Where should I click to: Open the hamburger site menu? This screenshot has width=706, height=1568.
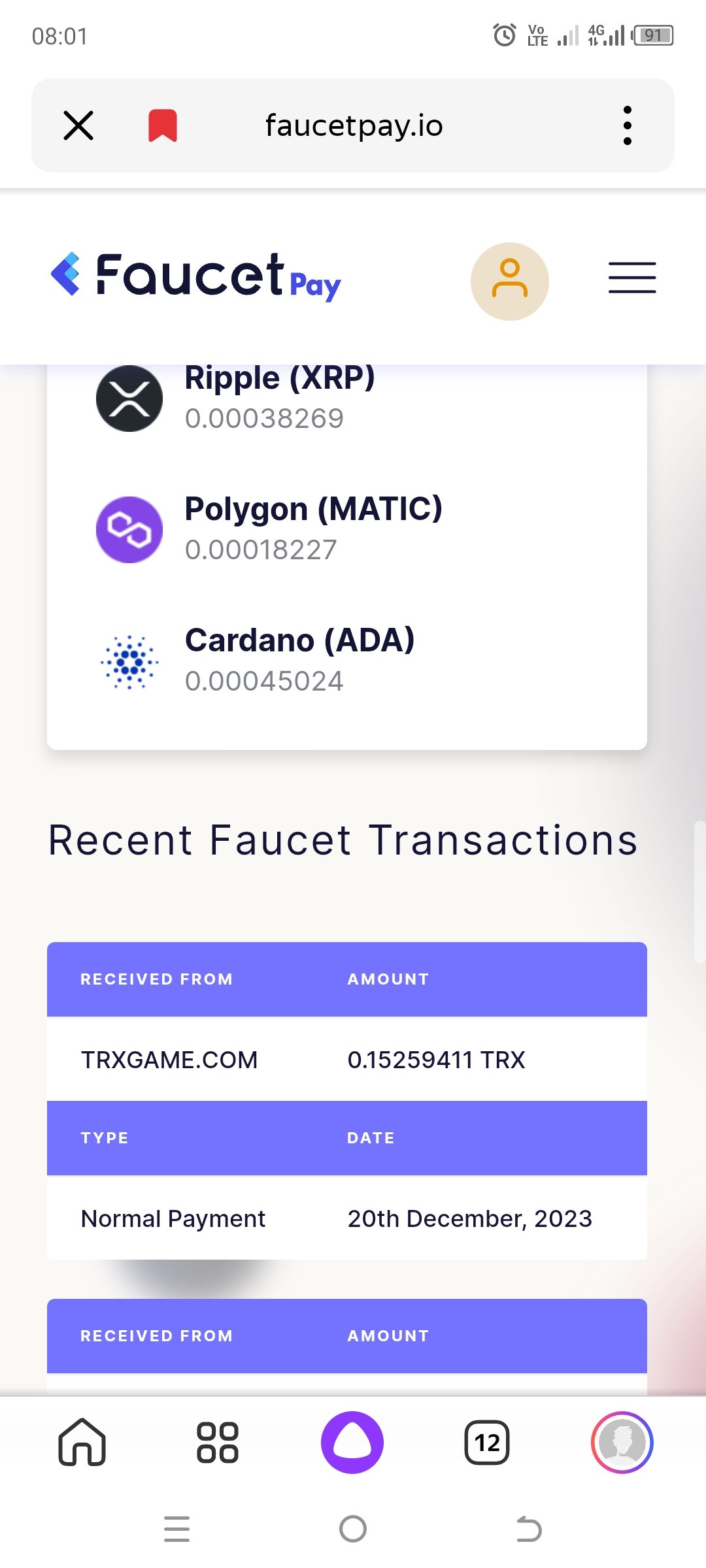pyautogui.click(x=632, y=278)
